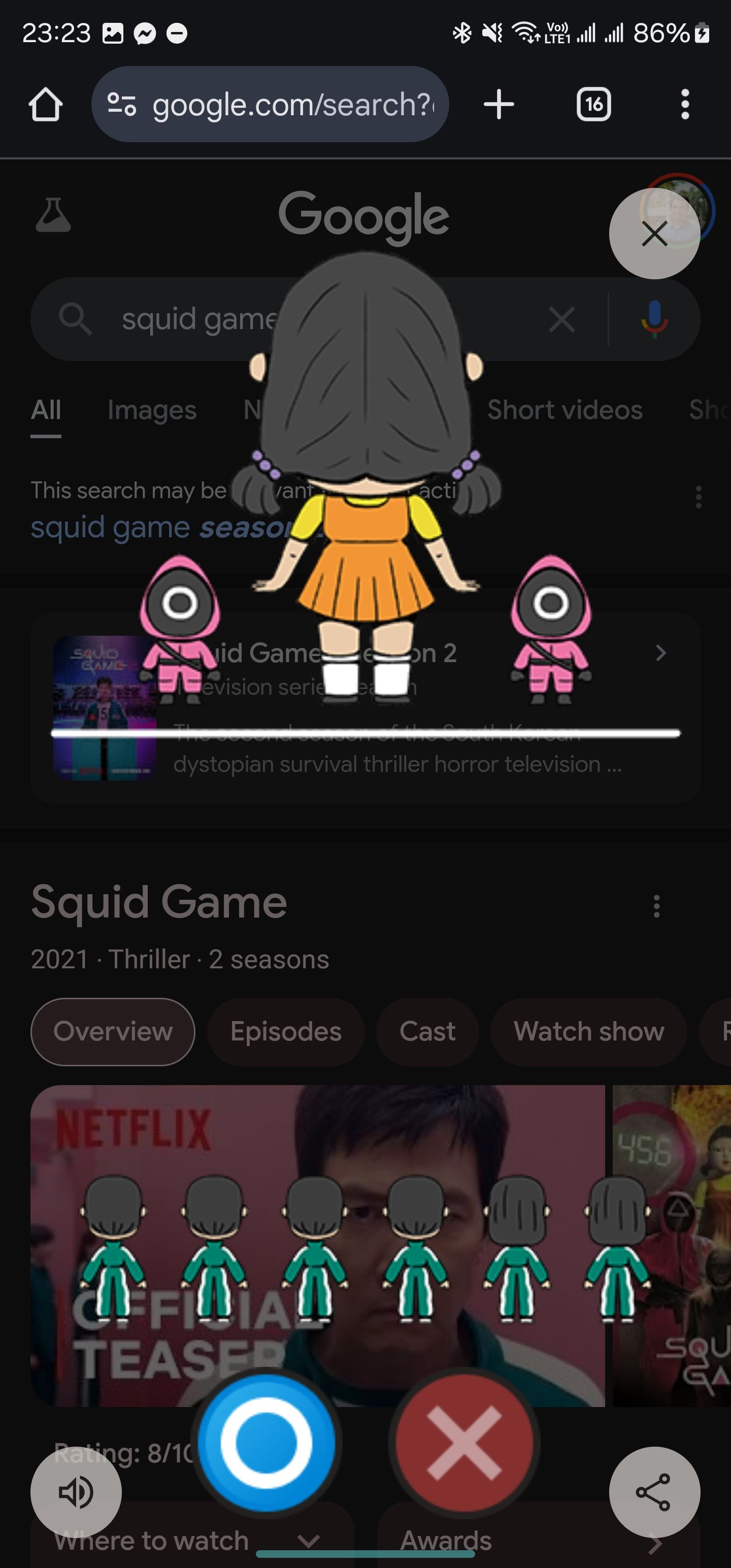Edit the google.com URL in address bar

[x=292, y=105]
